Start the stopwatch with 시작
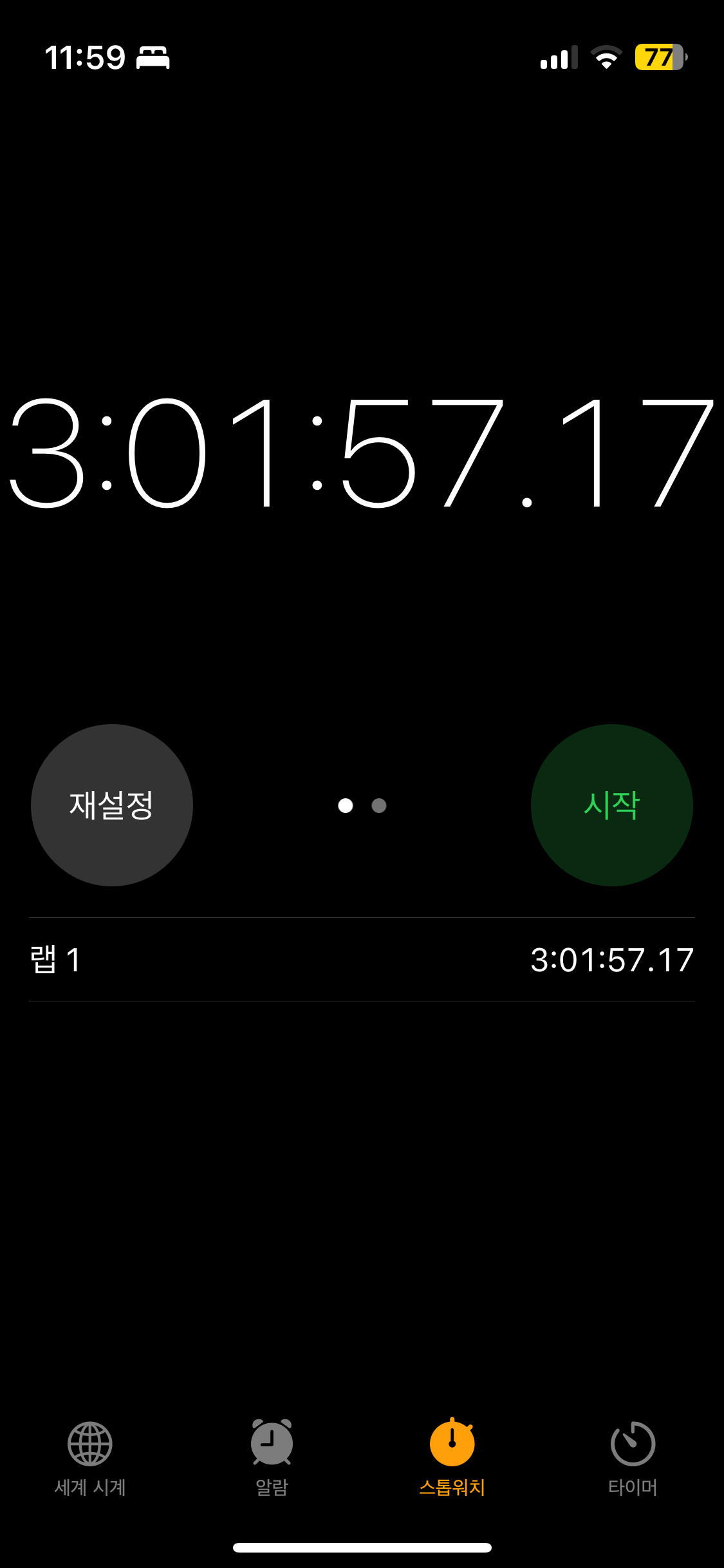Image resolution: width=724 pixels, height=1568 pixels. tap(611, 805)
